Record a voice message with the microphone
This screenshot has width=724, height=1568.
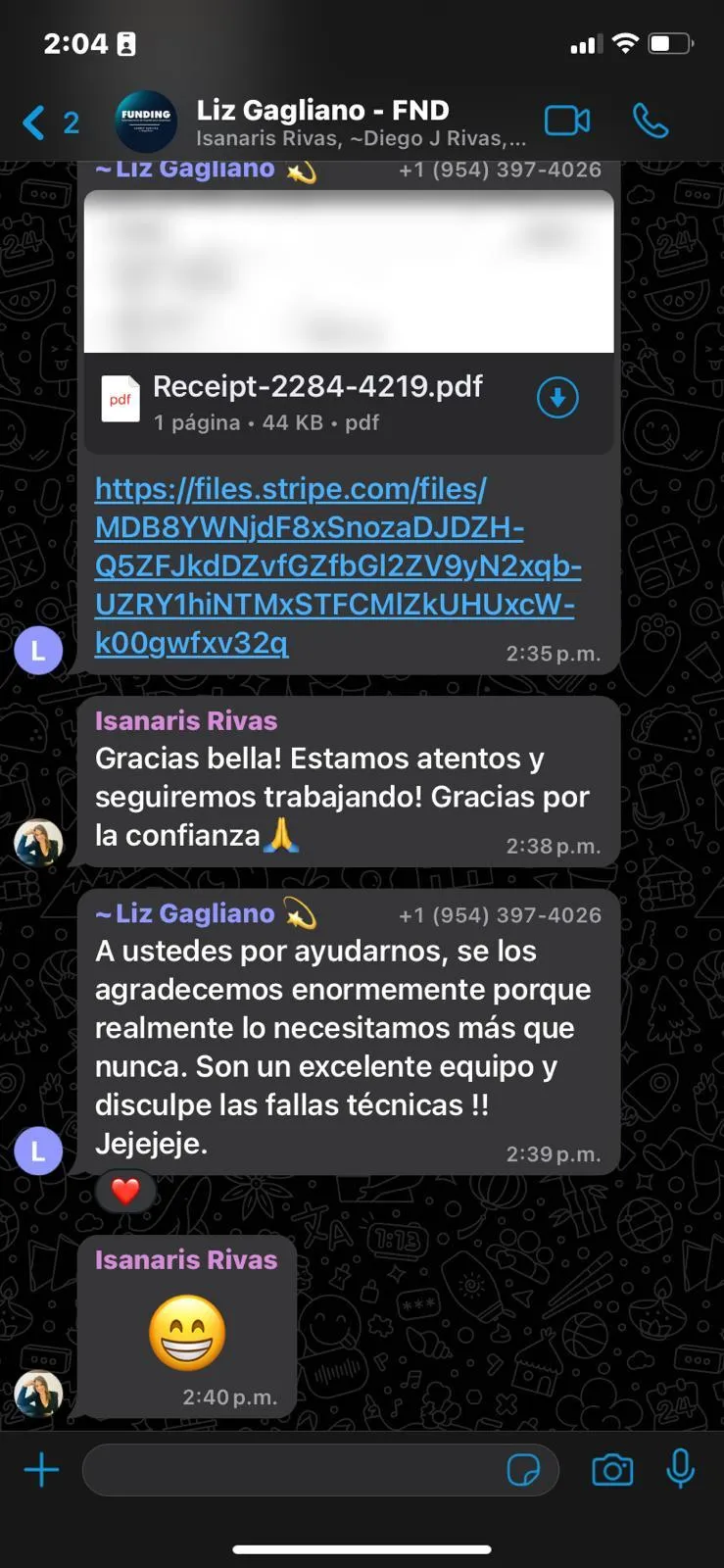680,1470
